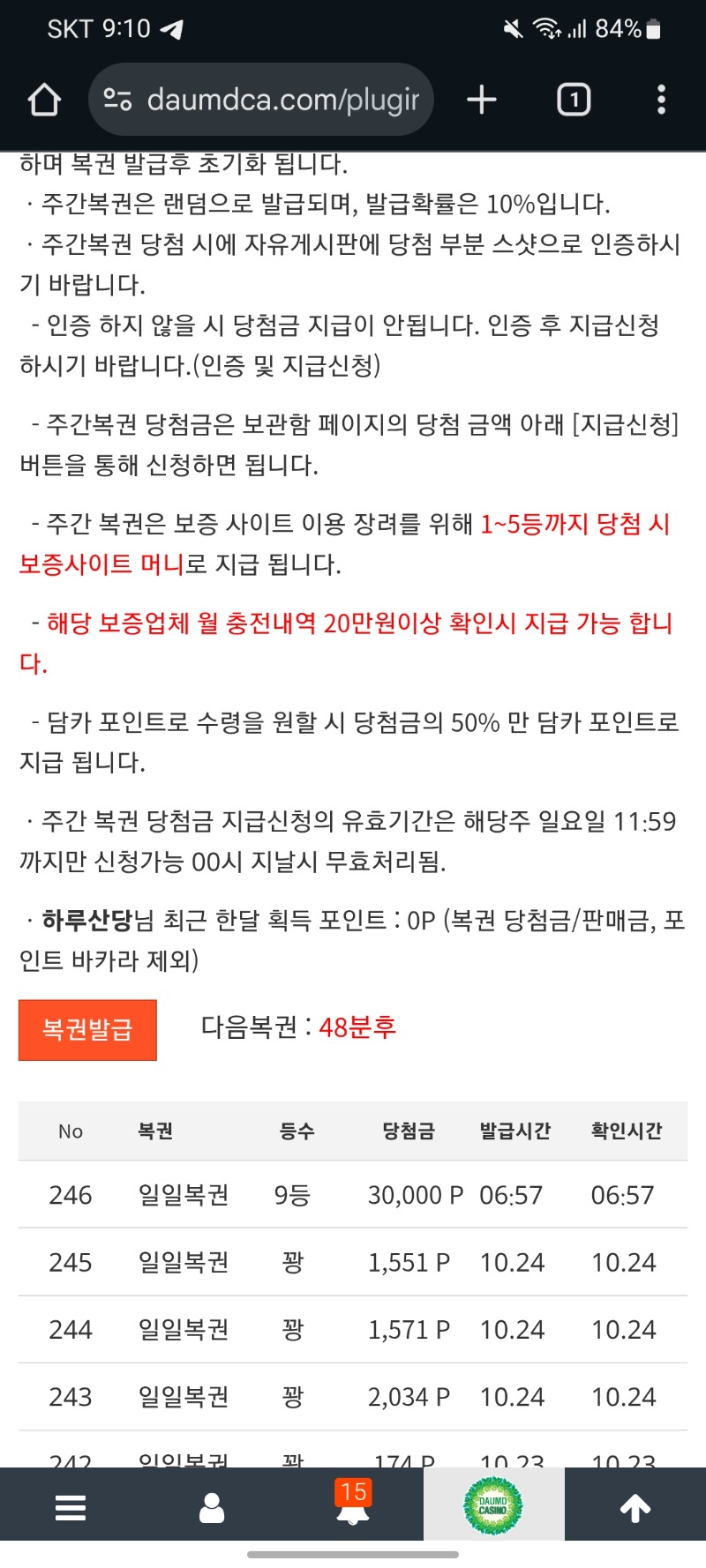Open the user profile icon
The width and height of the screenshot is (706, 1568).
(x=212, y=1507)
